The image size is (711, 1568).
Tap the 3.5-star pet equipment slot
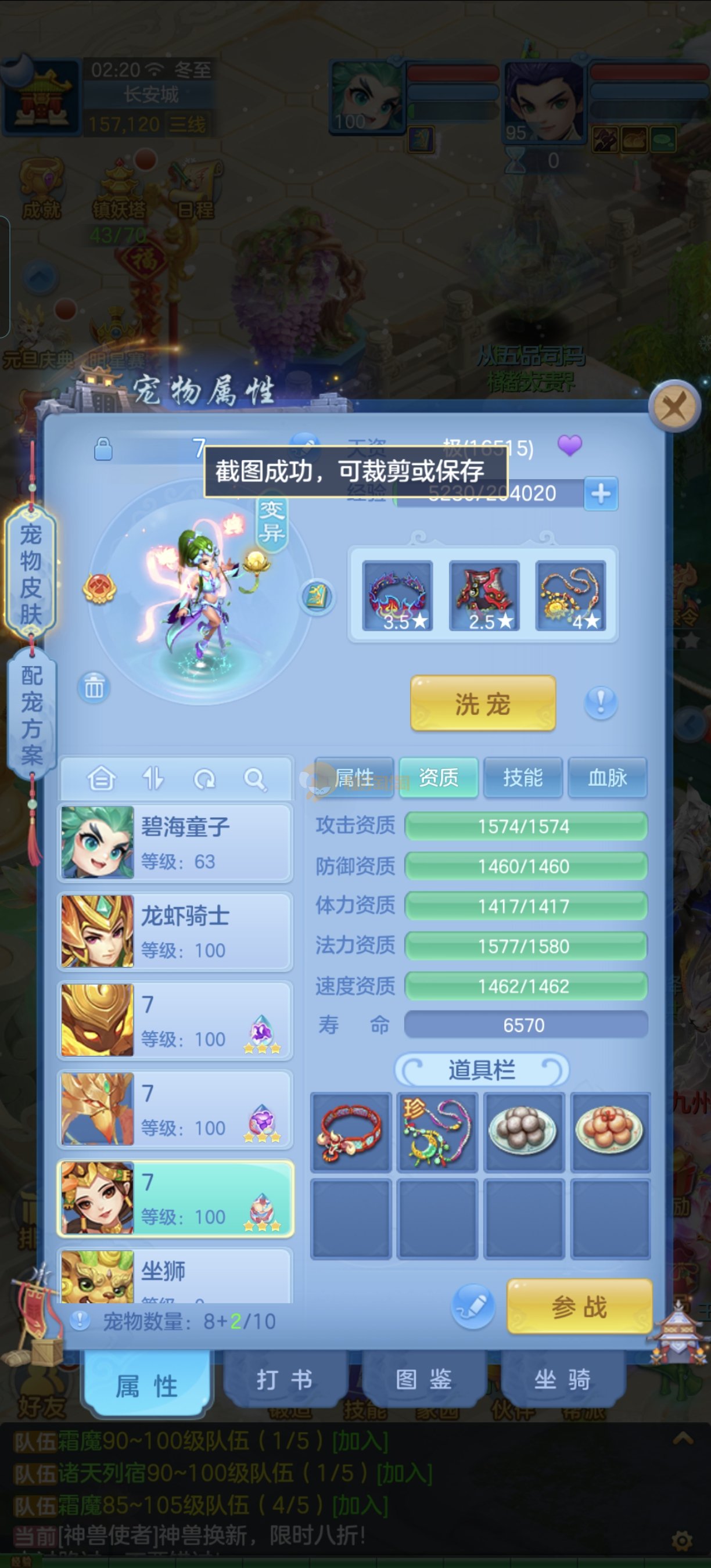[x=397, y=595]
